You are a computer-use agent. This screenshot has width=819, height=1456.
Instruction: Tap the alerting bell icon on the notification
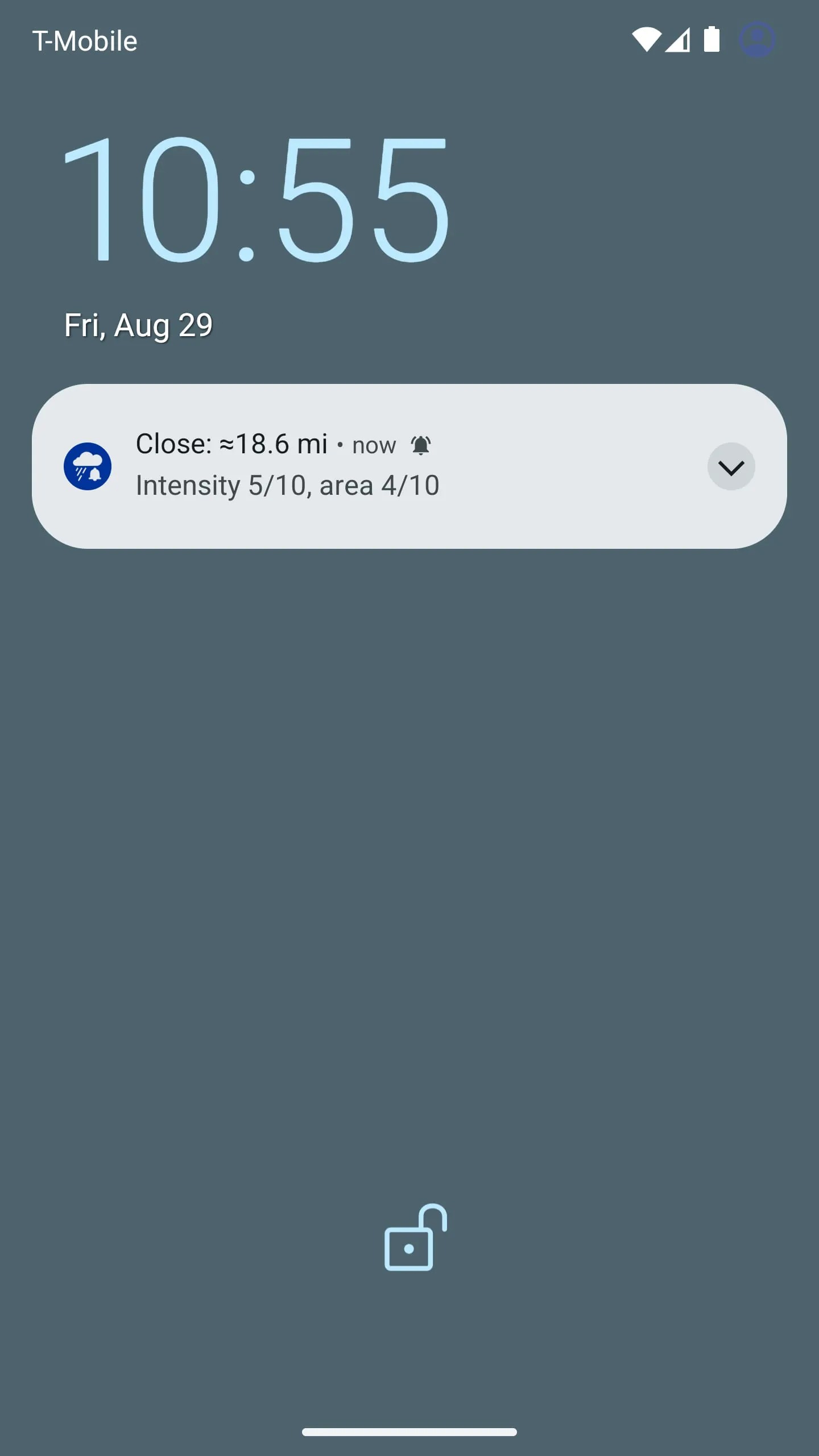[x=420, y=445]
